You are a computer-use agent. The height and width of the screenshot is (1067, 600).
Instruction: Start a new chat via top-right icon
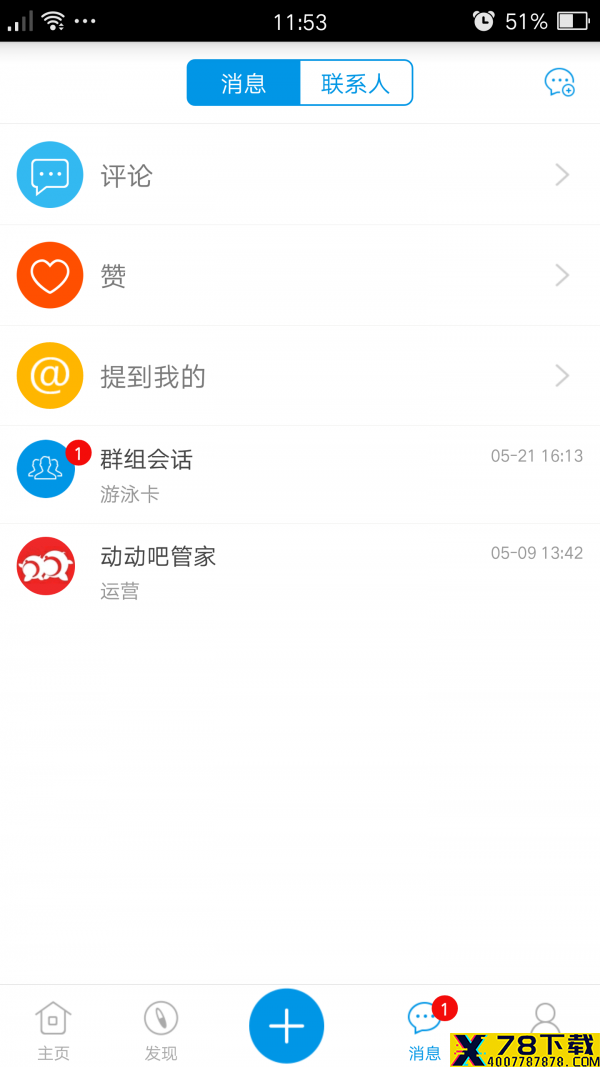tap(559, 83)
